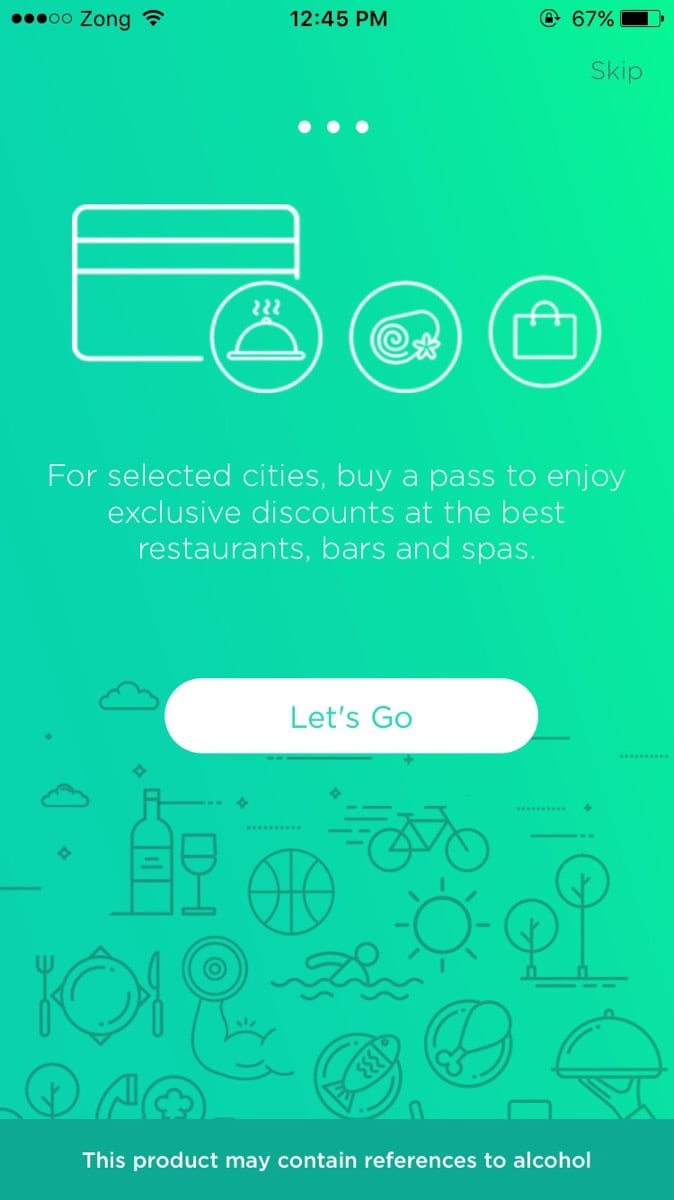
Task: Tap the Let's Go button
Action: click(351, 716)
